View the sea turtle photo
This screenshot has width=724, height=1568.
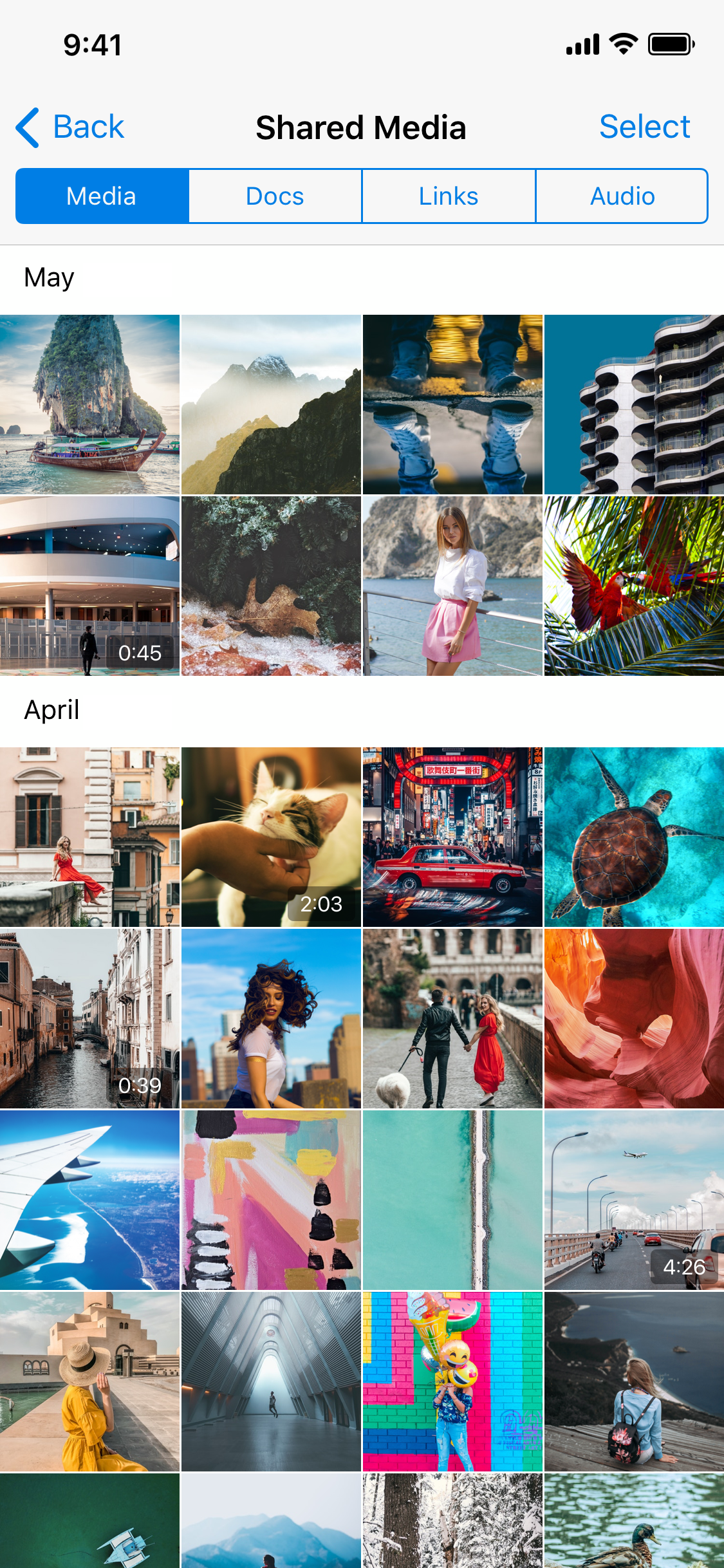point(634,837)
